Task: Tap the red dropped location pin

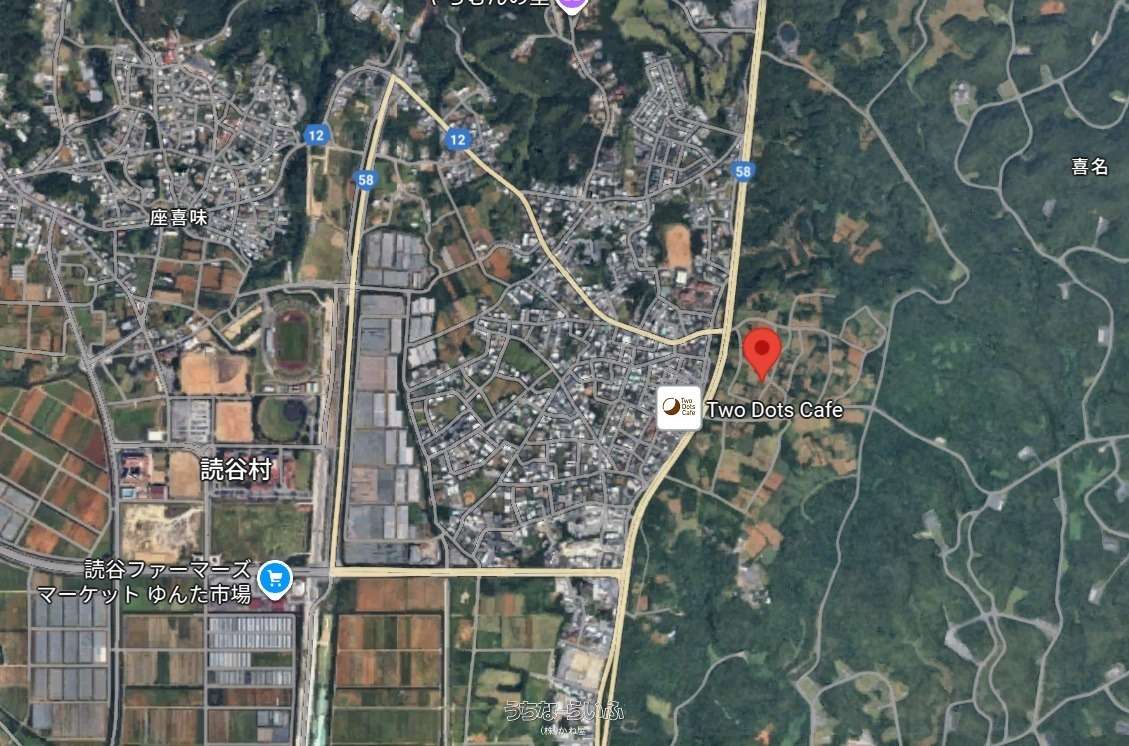Action: tap(763, 350)
